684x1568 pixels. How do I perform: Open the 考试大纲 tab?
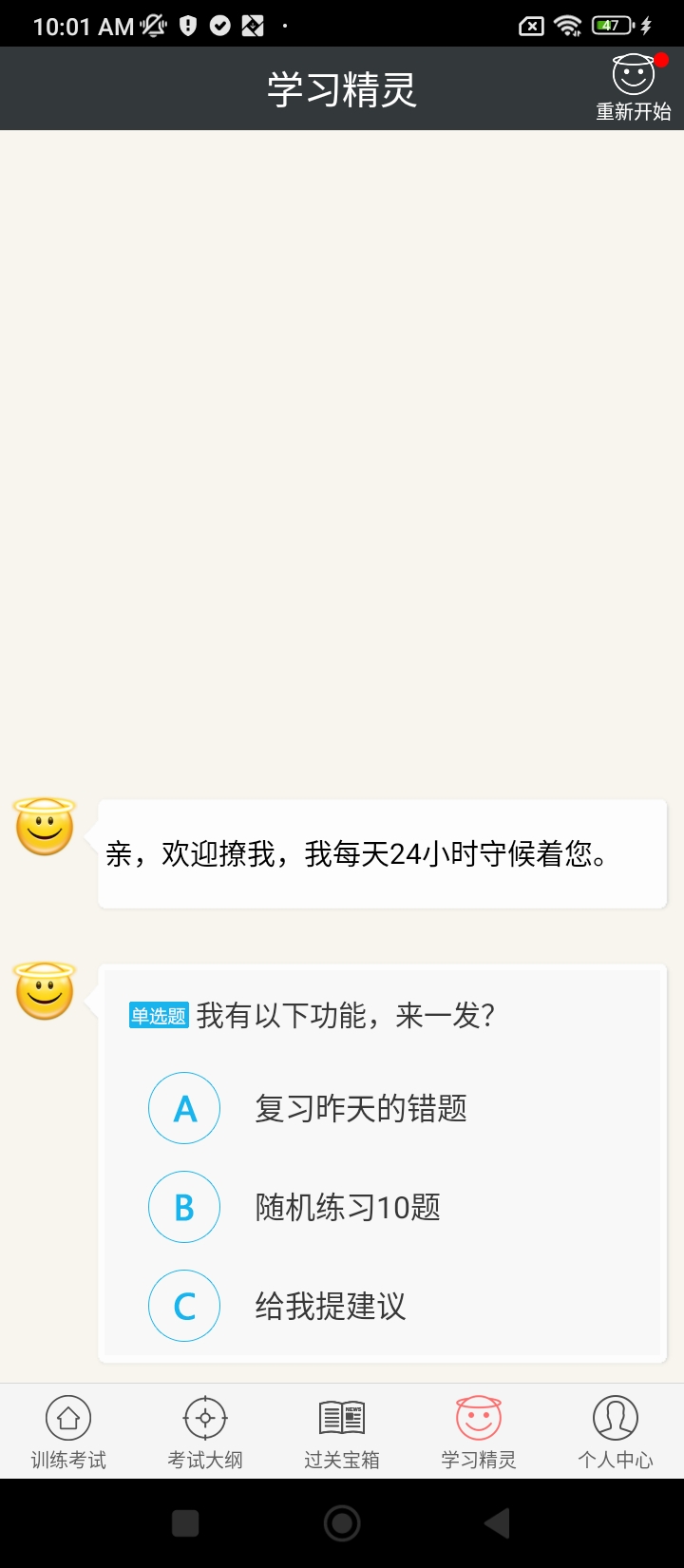click(x=205, y=1432)
